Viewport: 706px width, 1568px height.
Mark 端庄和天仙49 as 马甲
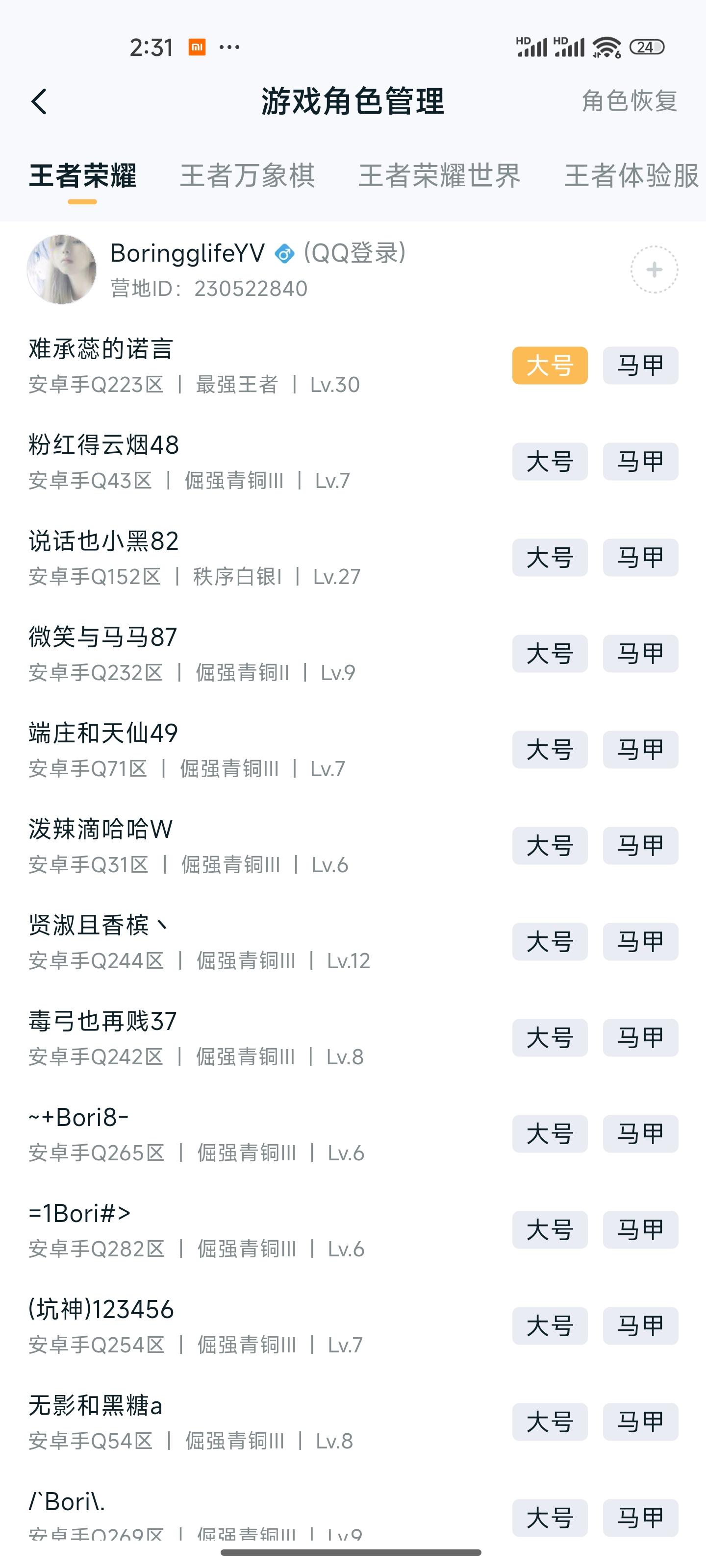640,749
